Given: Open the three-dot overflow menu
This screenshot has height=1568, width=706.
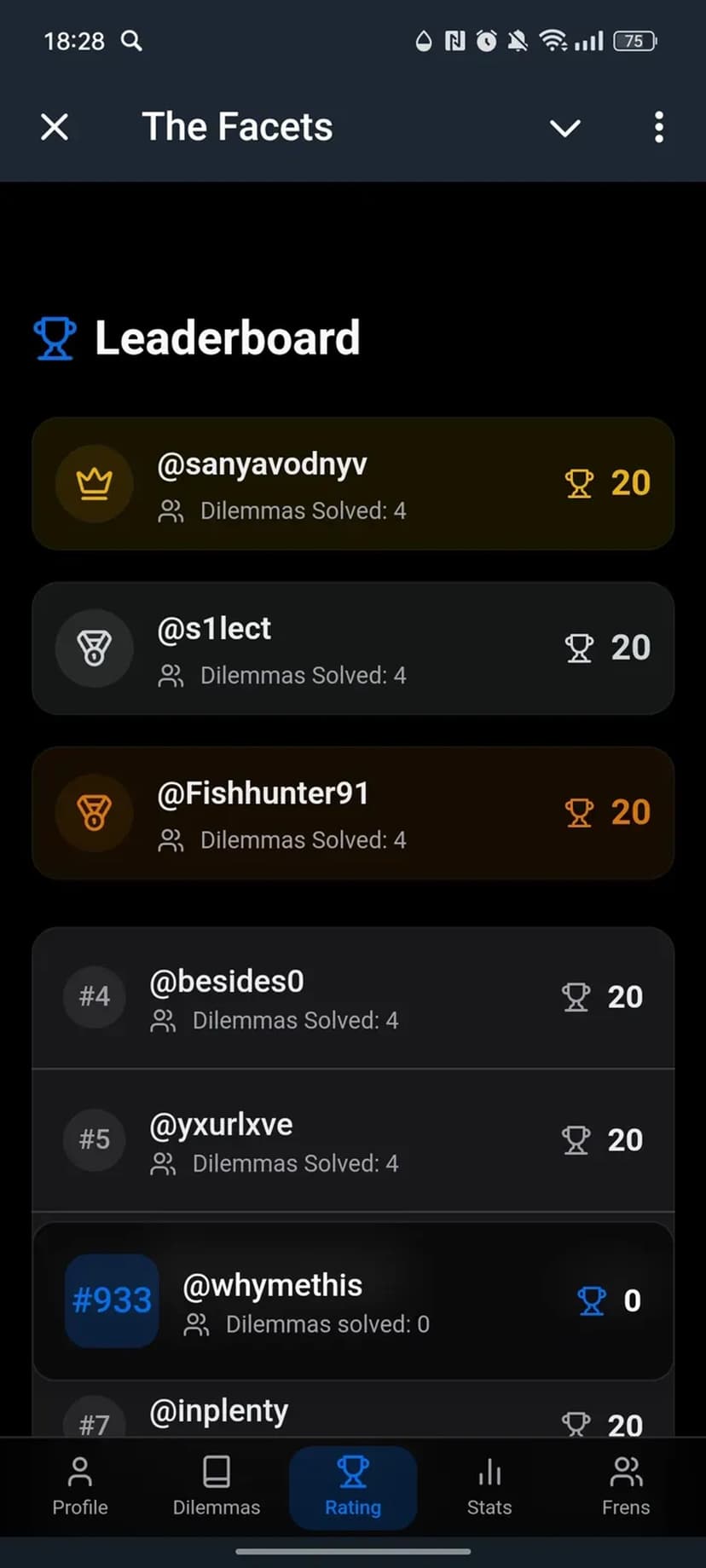Looking at the screenshot, I should (x=658, y=128).
